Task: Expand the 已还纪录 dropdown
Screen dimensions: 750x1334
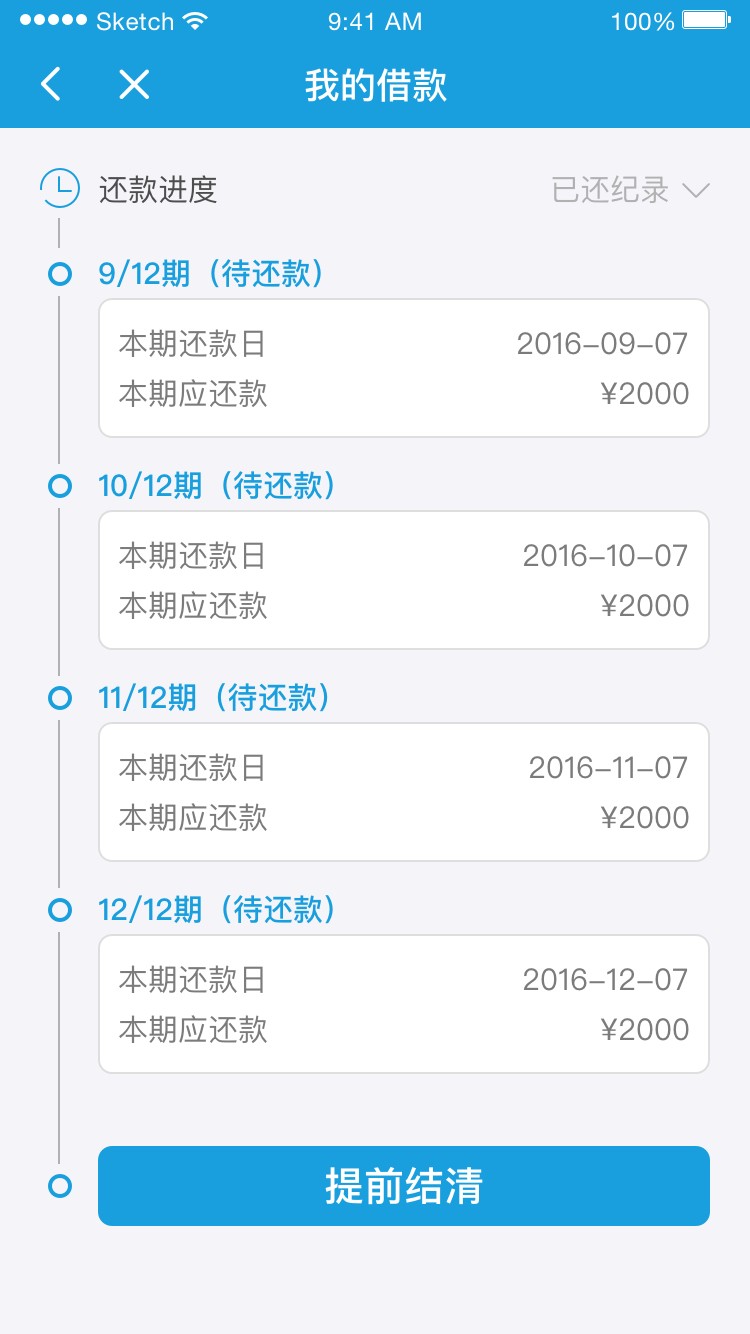Action: pos(630,190)
